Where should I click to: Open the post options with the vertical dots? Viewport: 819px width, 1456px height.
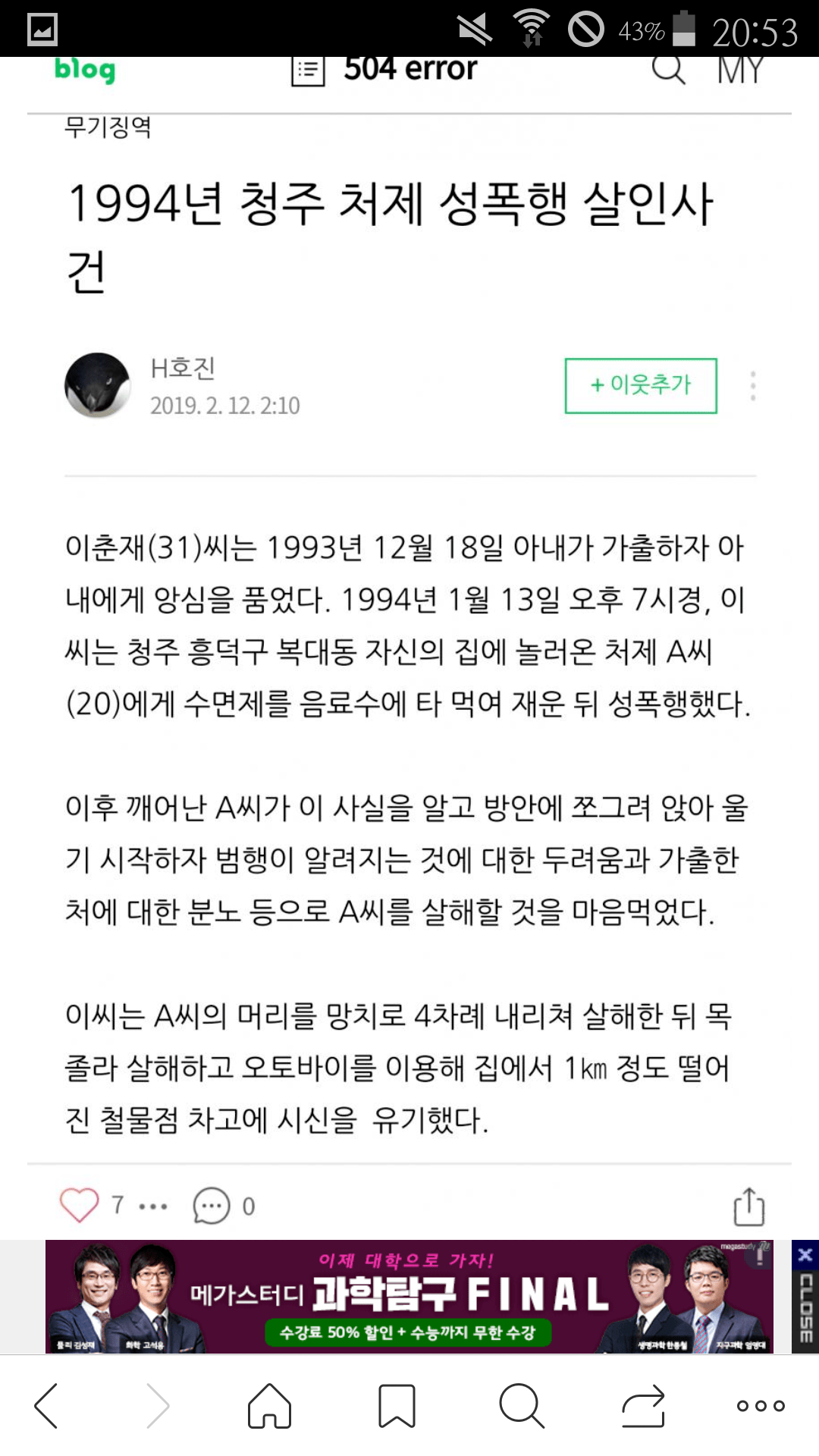(752, 385)
